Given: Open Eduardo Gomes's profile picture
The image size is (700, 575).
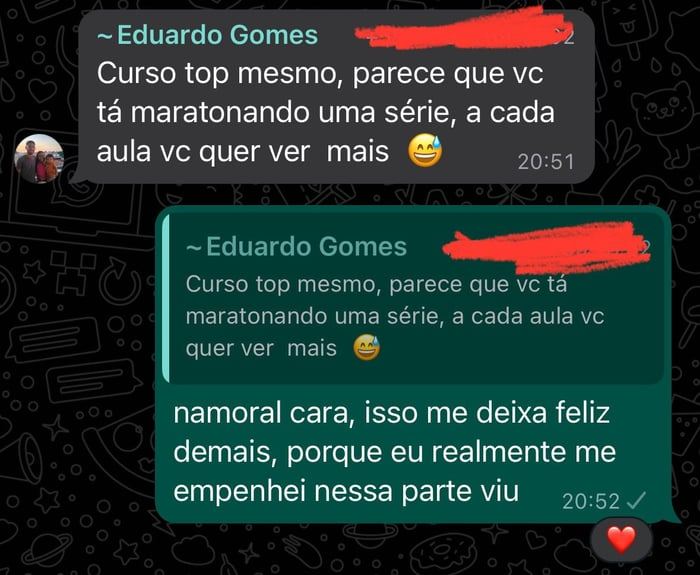Looking at the screenshot, I should (40, 158).
